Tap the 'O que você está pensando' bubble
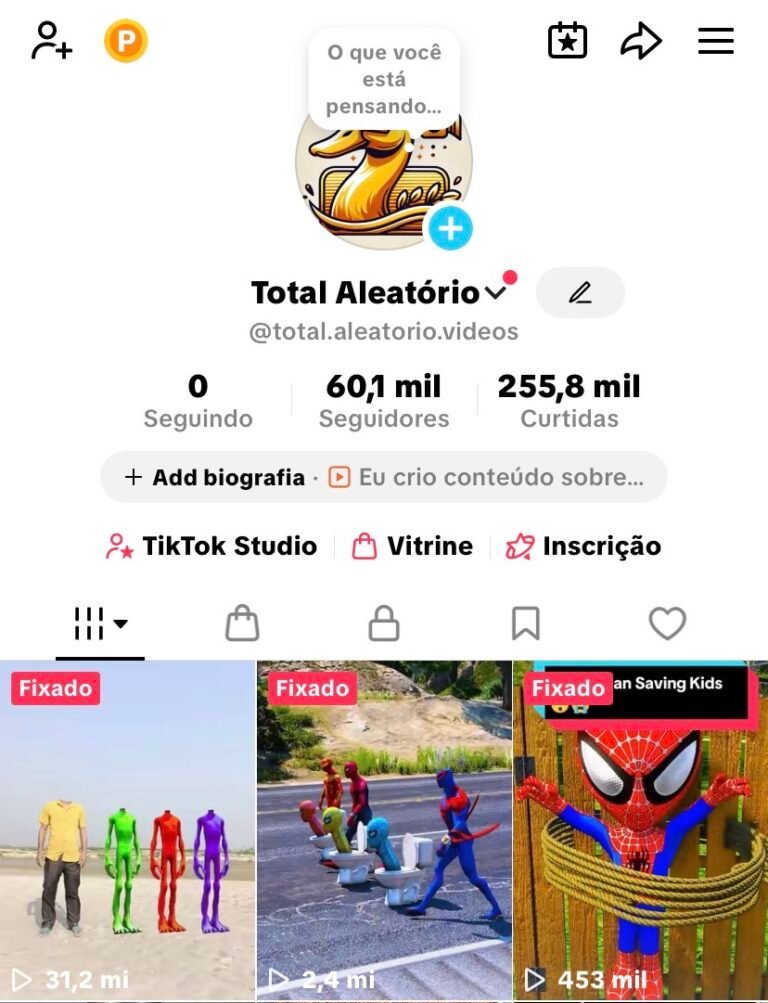768x1003 pixels. (x=384, y=79)
